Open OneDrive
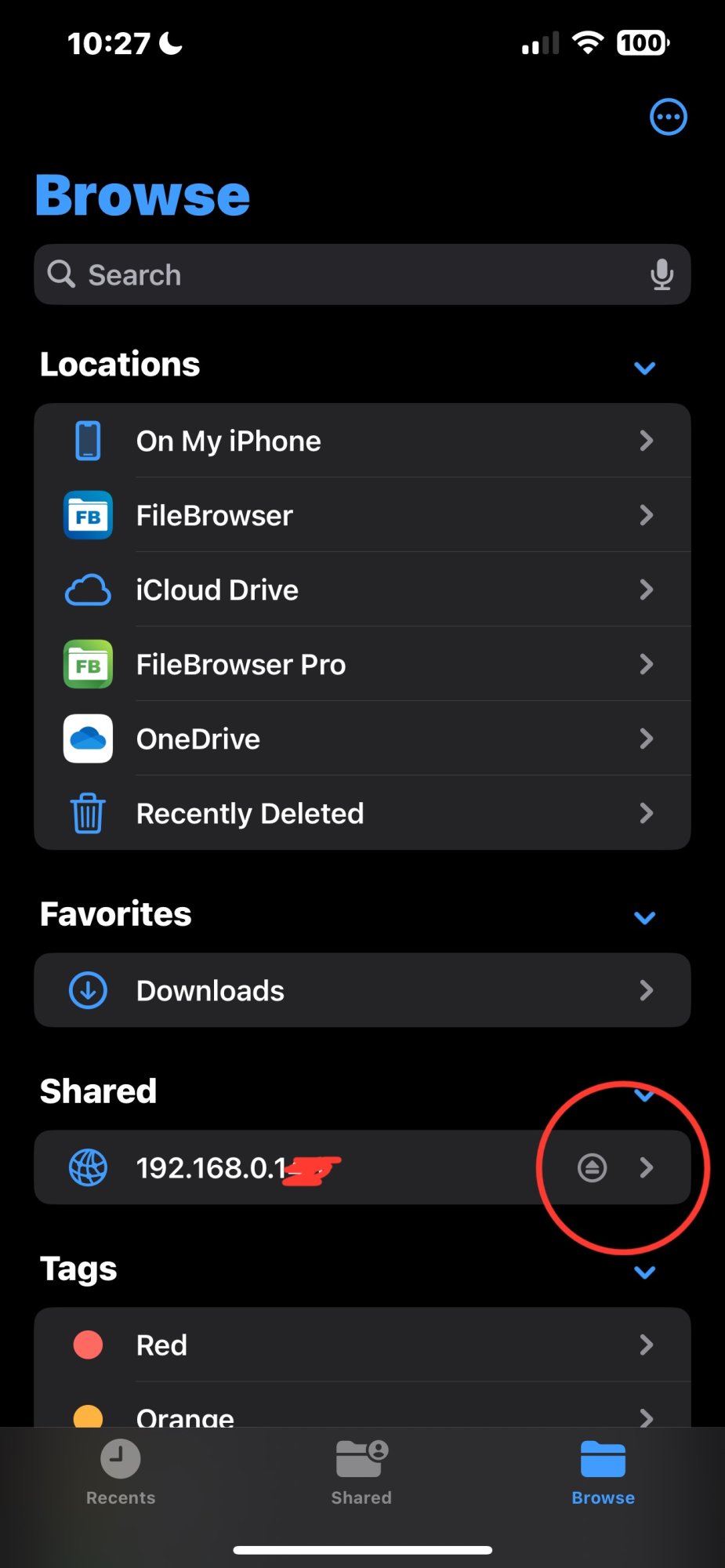 click(x=362, y=739)
